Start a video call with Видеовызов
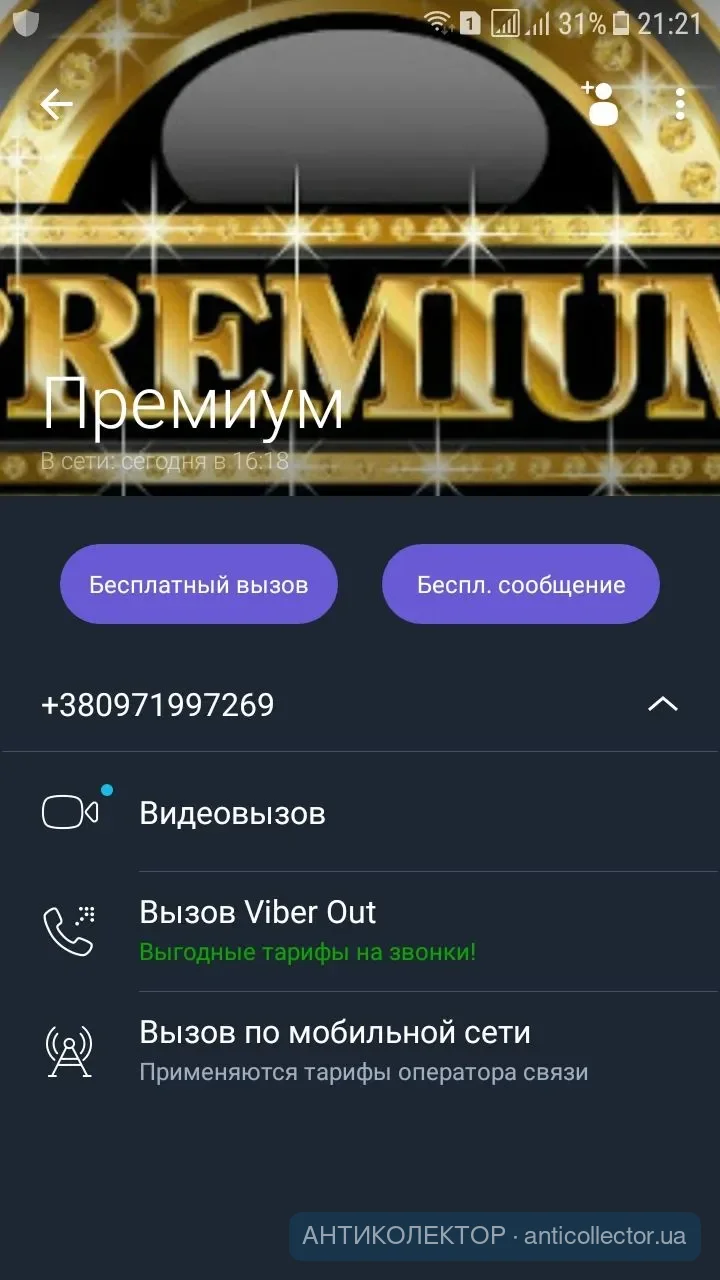 click(232, 813)
